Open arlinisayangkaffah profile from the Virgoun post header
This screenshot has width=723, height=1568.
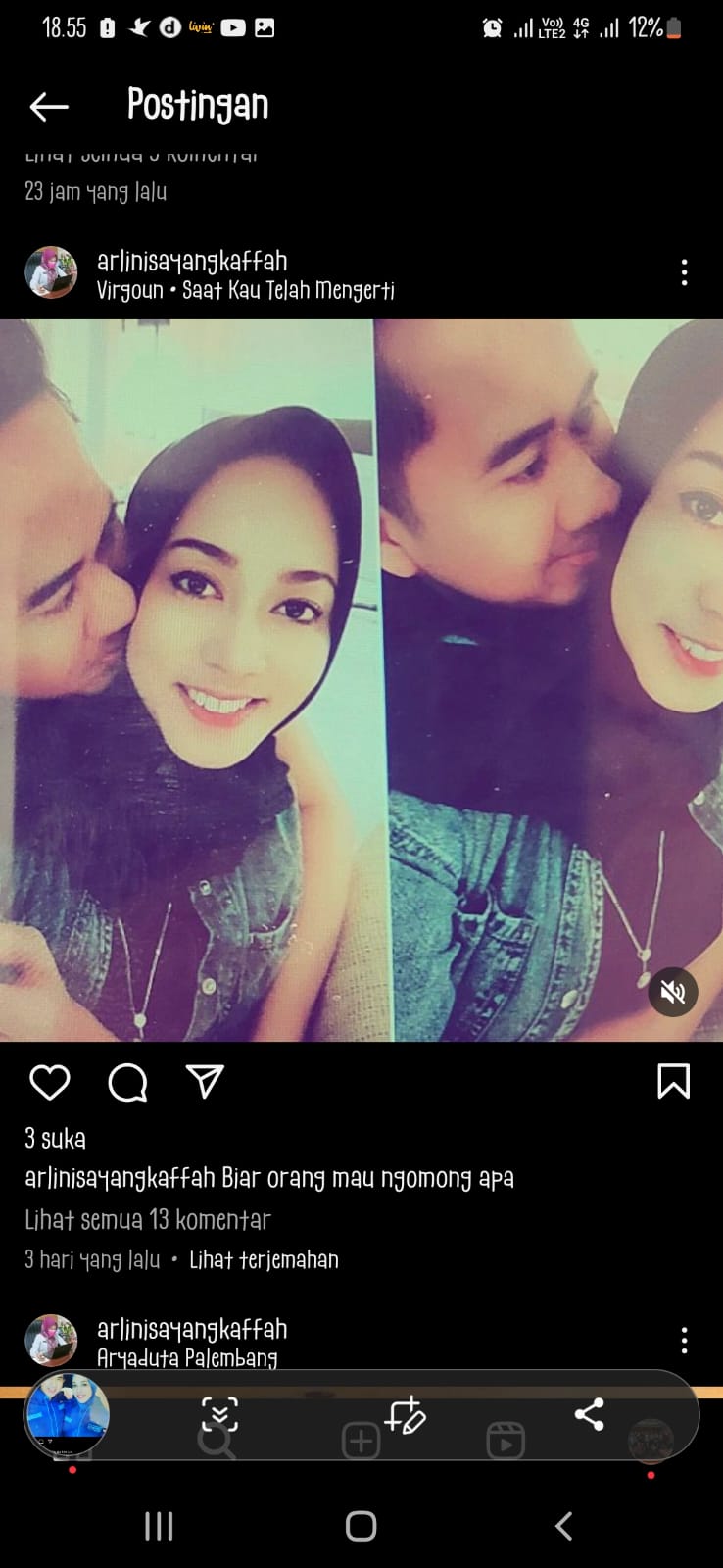tap(191, 261)
